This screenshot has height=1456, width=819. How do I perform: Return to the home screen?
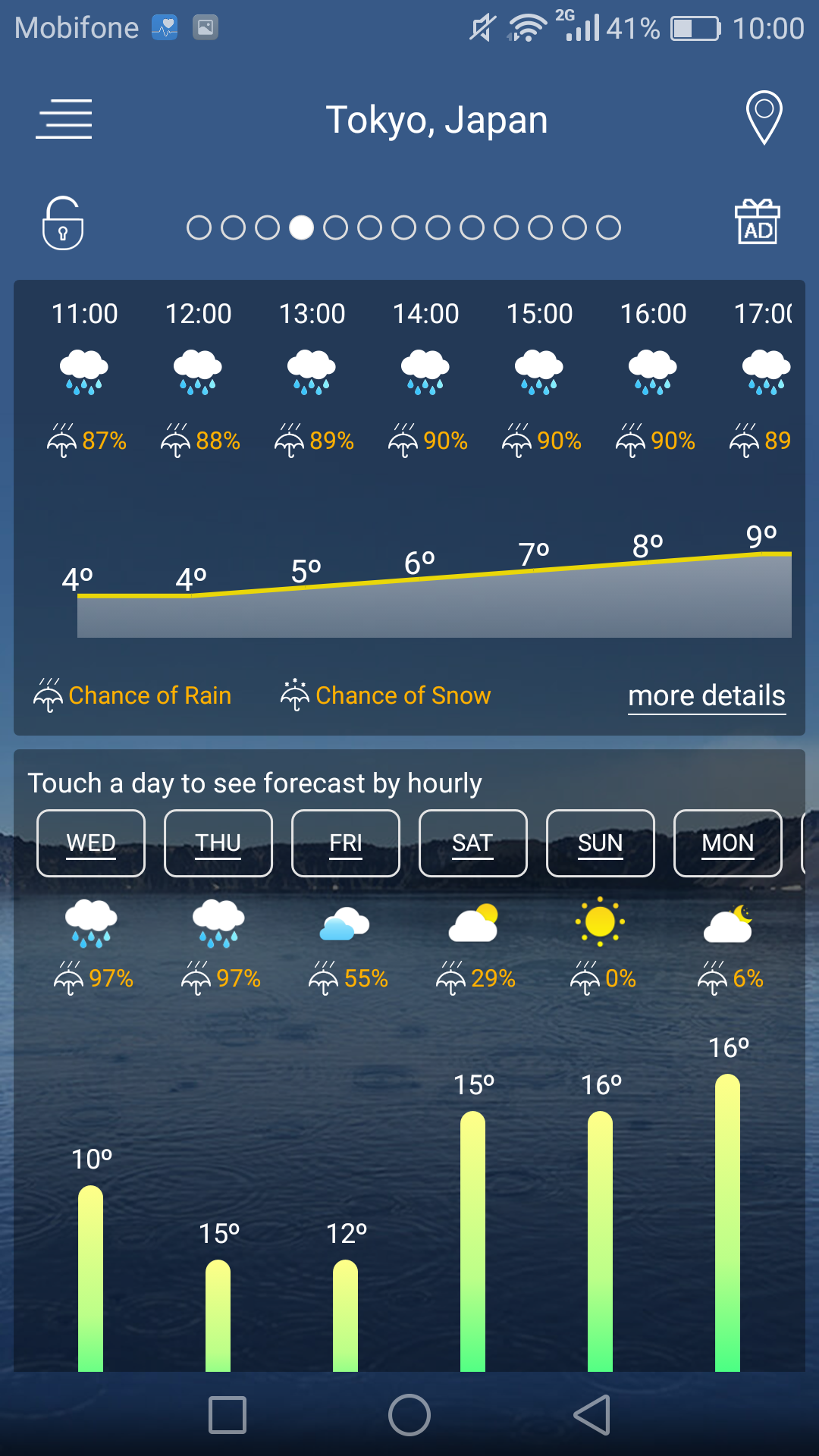click(x=409, y=1415)
